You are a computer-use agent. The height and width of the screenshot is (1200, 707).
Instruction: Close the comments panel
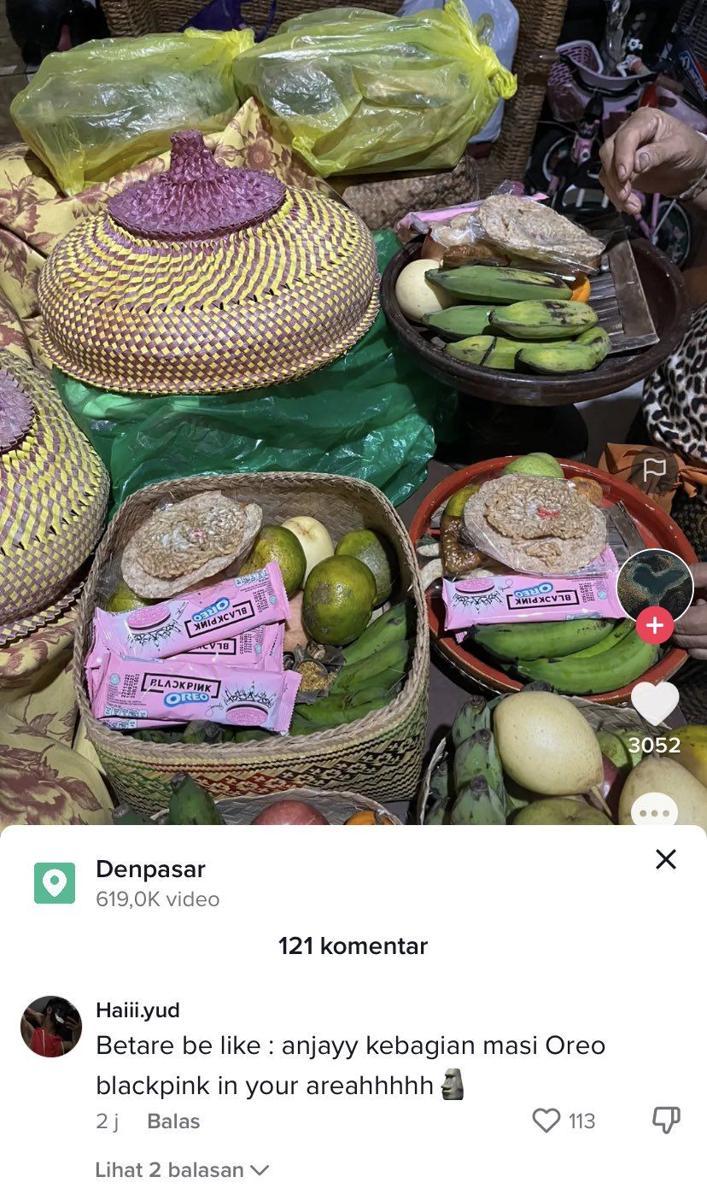click(665, 859)
